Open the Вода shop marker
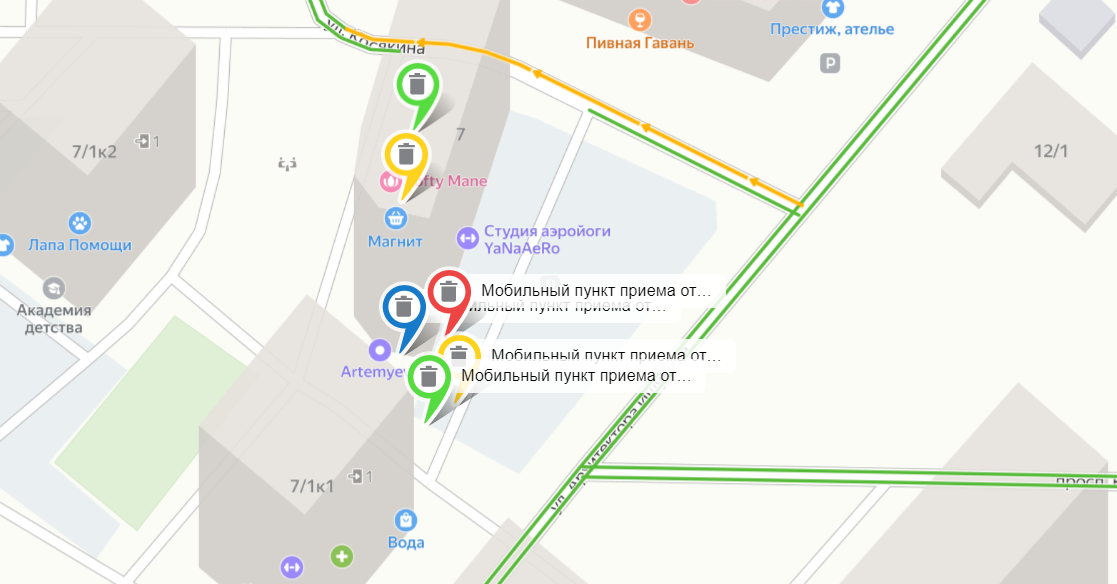Viewport: 1117px width, 584px height. 405,520
